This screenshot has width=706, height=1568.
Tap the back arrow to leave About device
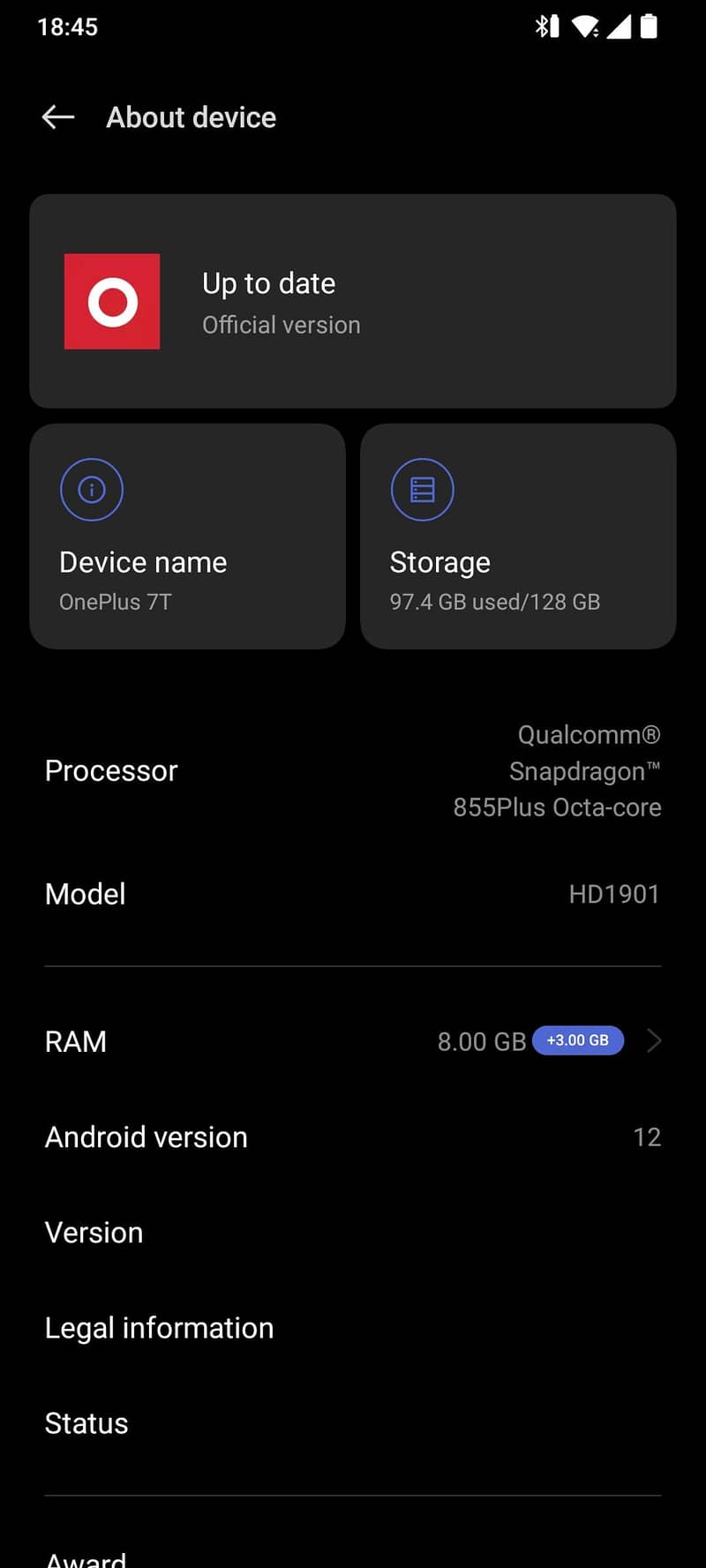56,116
